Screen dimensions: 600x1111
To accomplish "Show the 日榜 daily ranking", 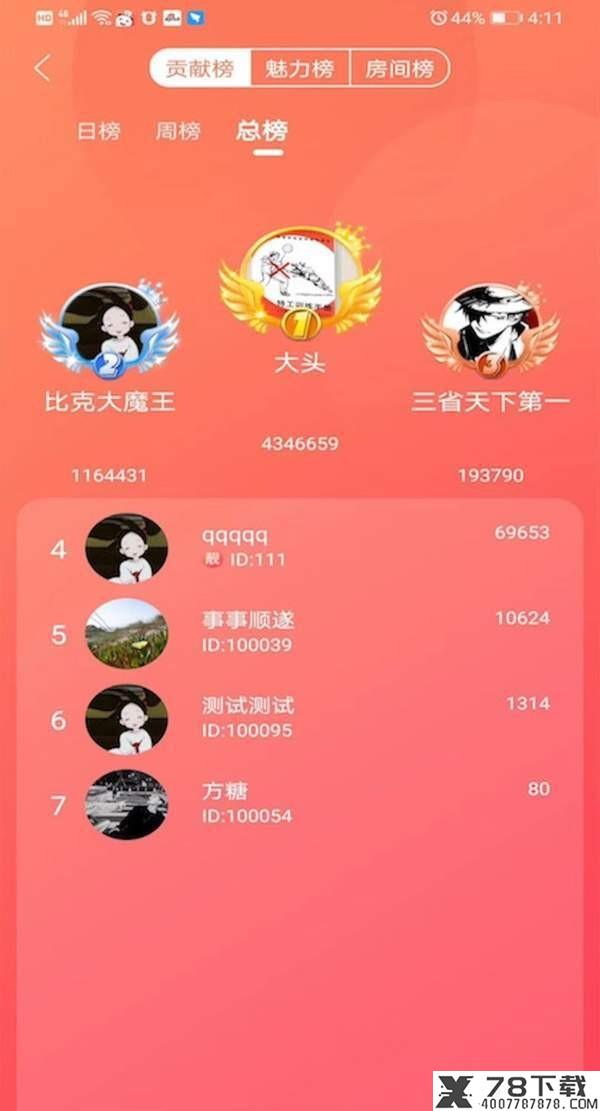I will (98, 131).
